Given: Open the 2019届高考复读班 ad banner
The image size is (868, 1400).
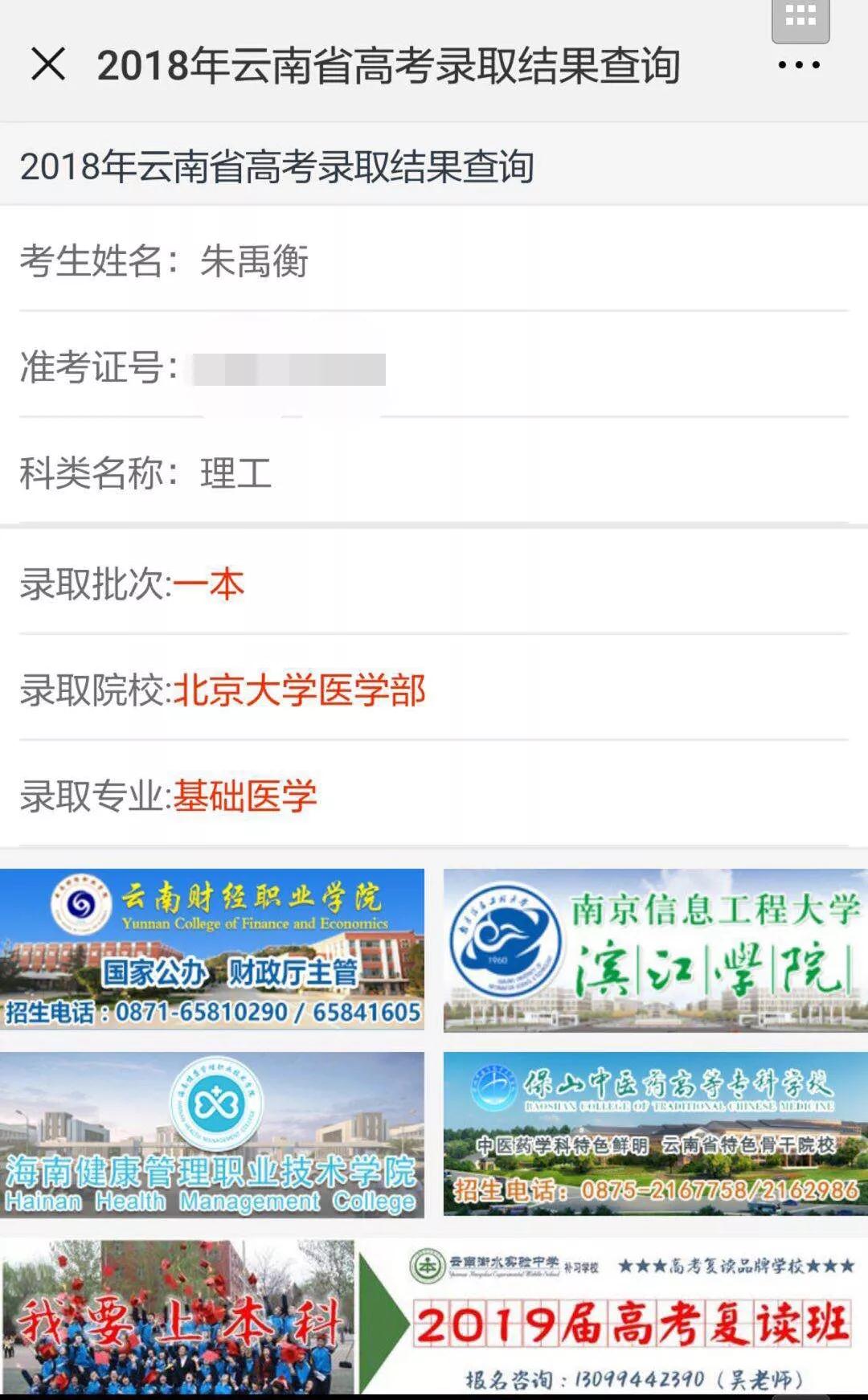Looking at the screenshot, I should pos(434,1316).
